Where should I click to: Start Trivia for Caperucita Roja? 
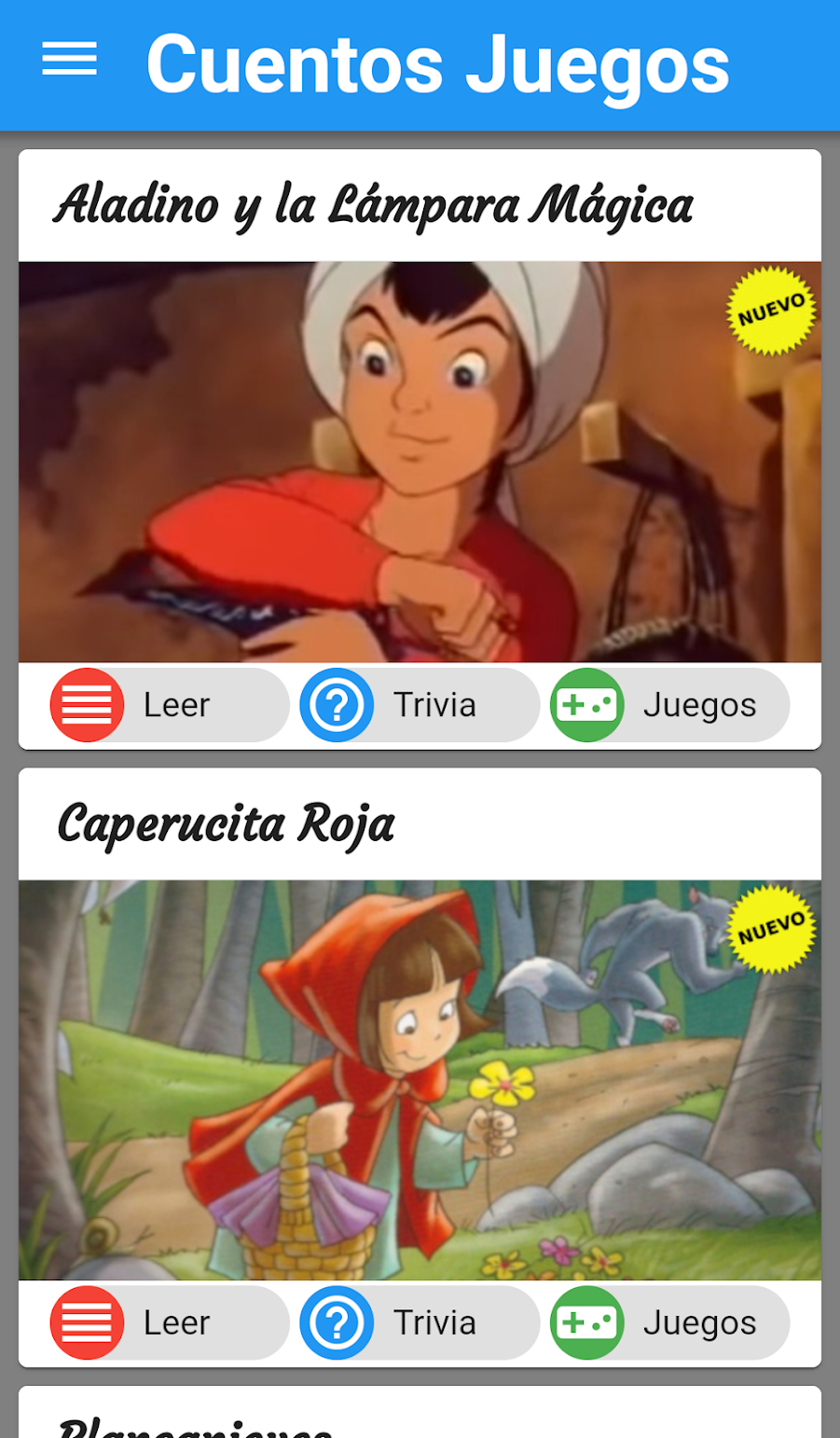420,1322
